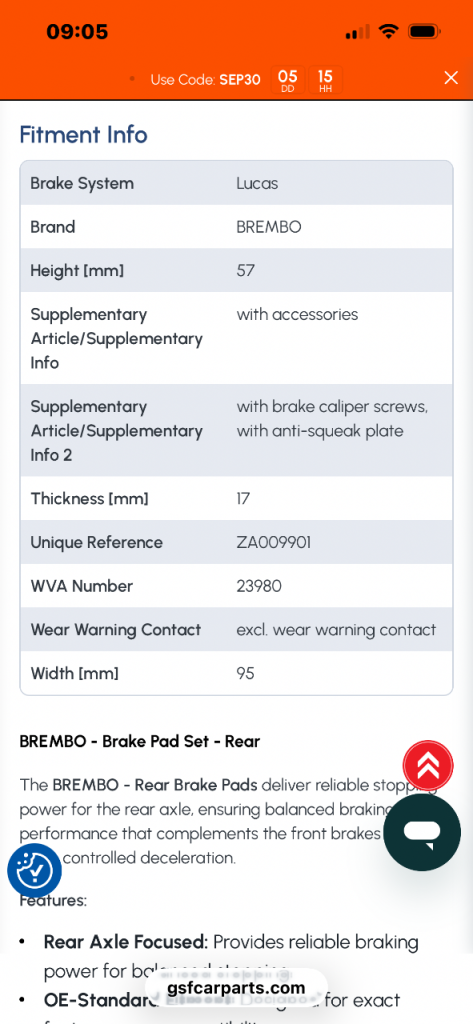This screenshot has height=1024, width=473.
Task: Jump back to top with red arrow button
Action: point(428,765)
